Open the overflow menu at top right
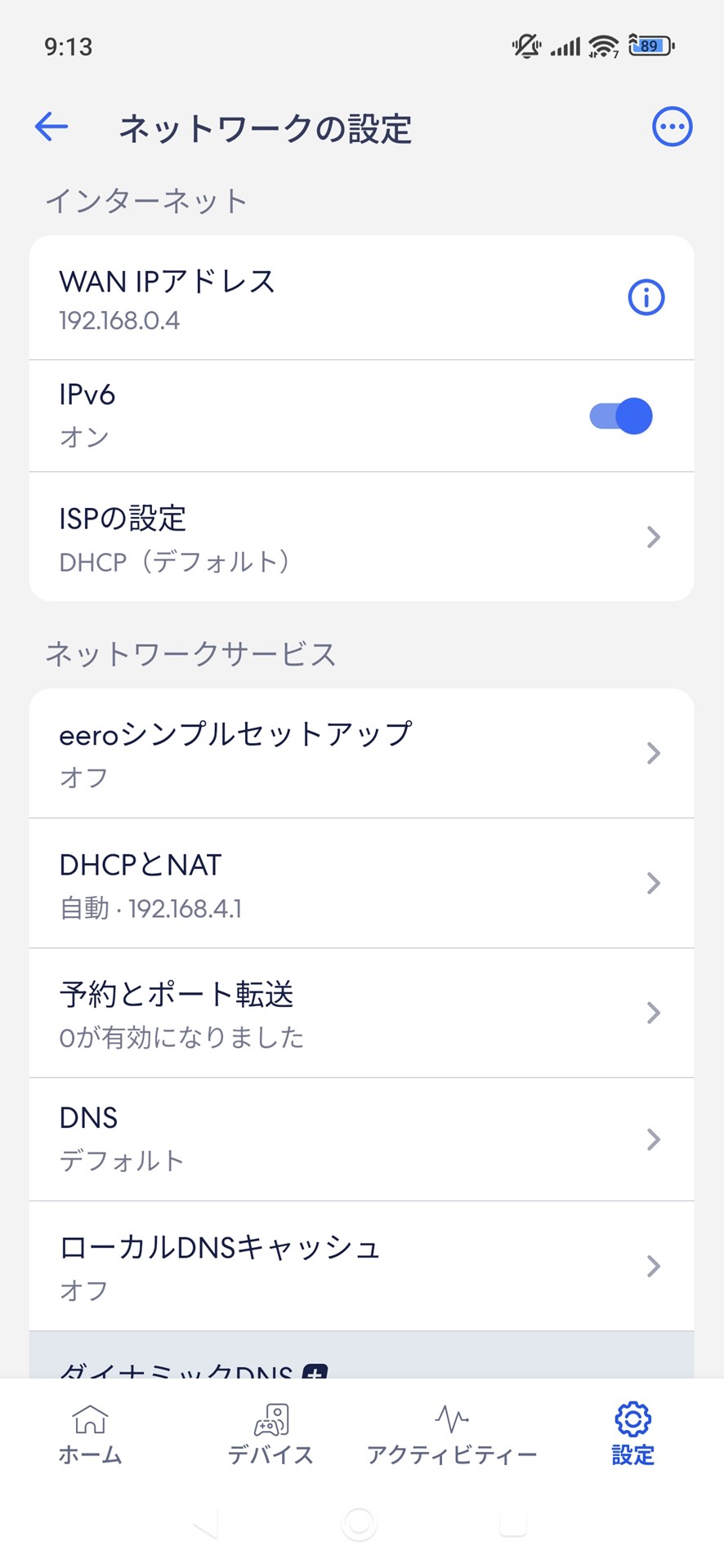The width and height of the screenshot is (724, 1568). pos(672,126)
